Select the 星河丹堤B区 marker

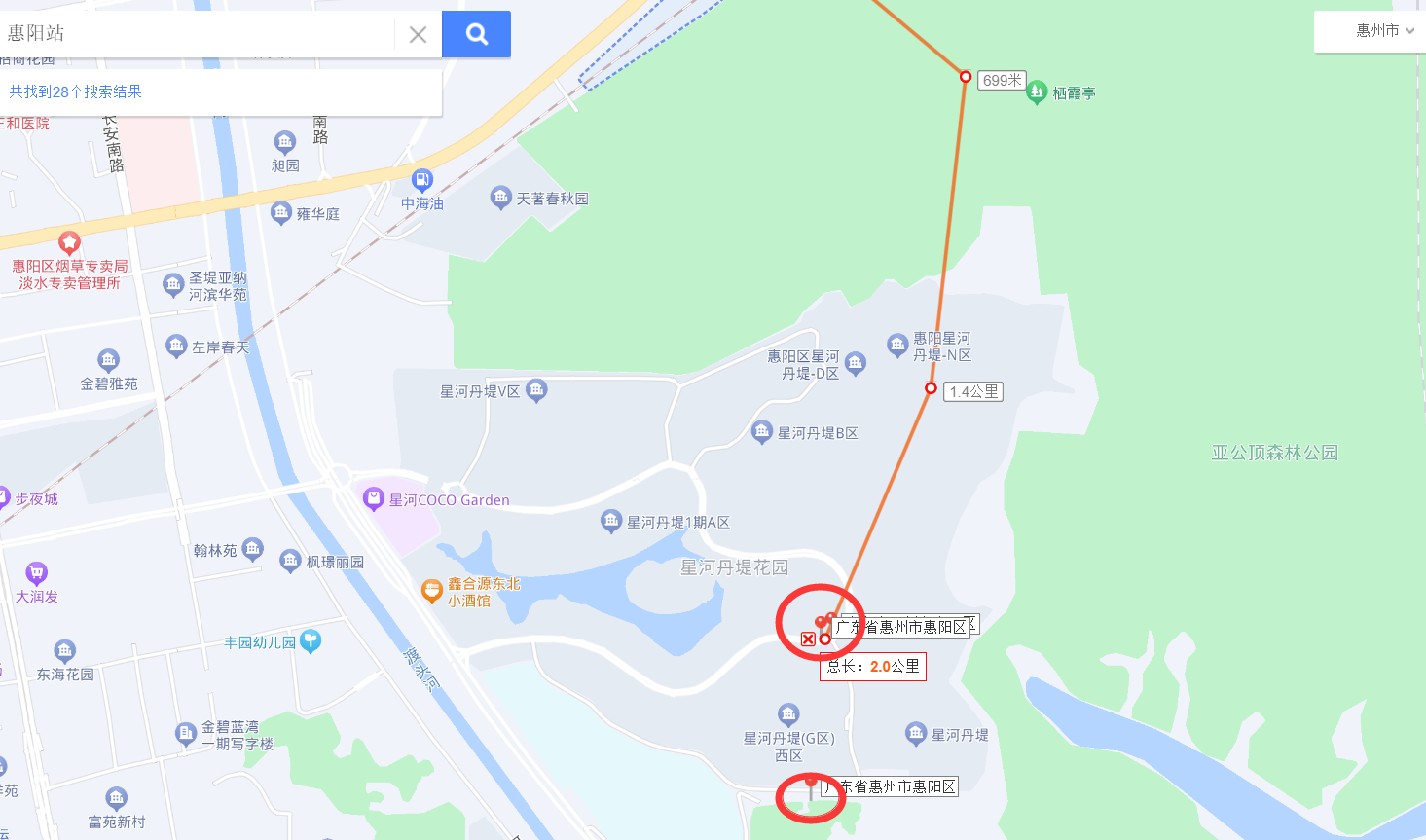762,432
